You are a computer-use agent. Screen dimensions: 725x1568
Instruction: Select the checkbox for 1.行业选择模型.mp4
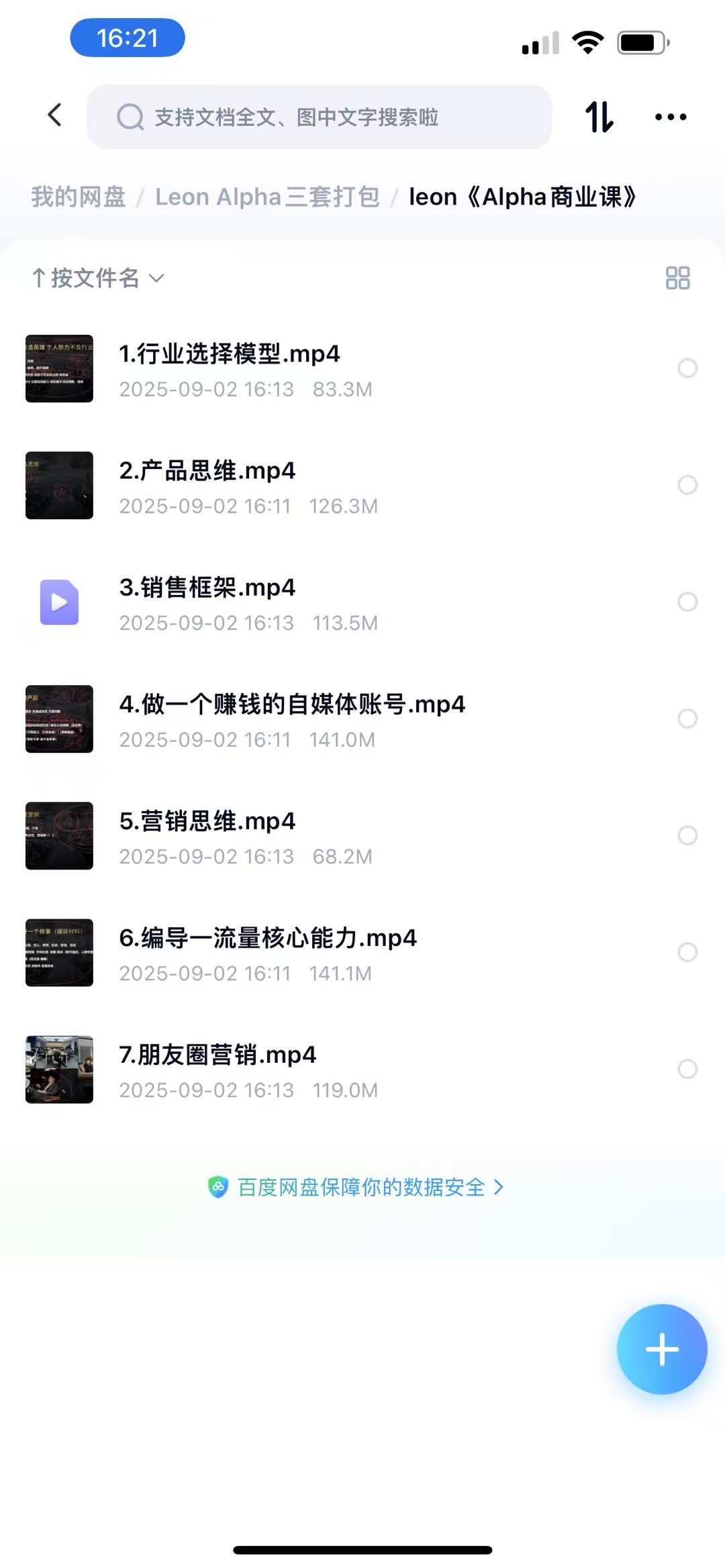point(687,368)
